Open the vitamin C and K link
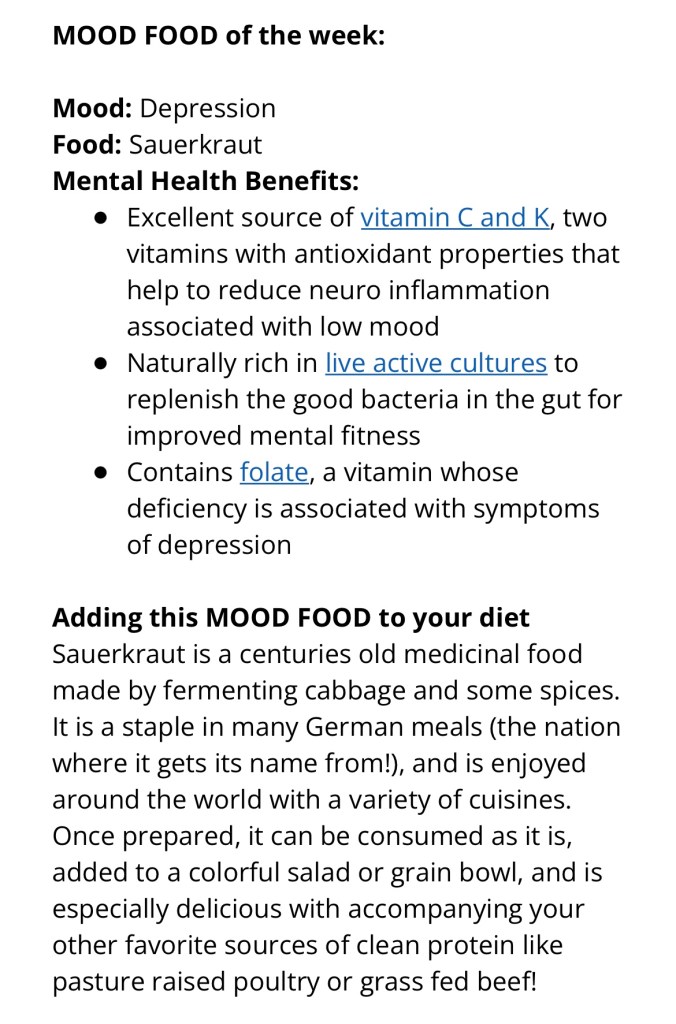Image resolution: width=676 pixels, height=1024 pixels. click(x=454, y=217)
